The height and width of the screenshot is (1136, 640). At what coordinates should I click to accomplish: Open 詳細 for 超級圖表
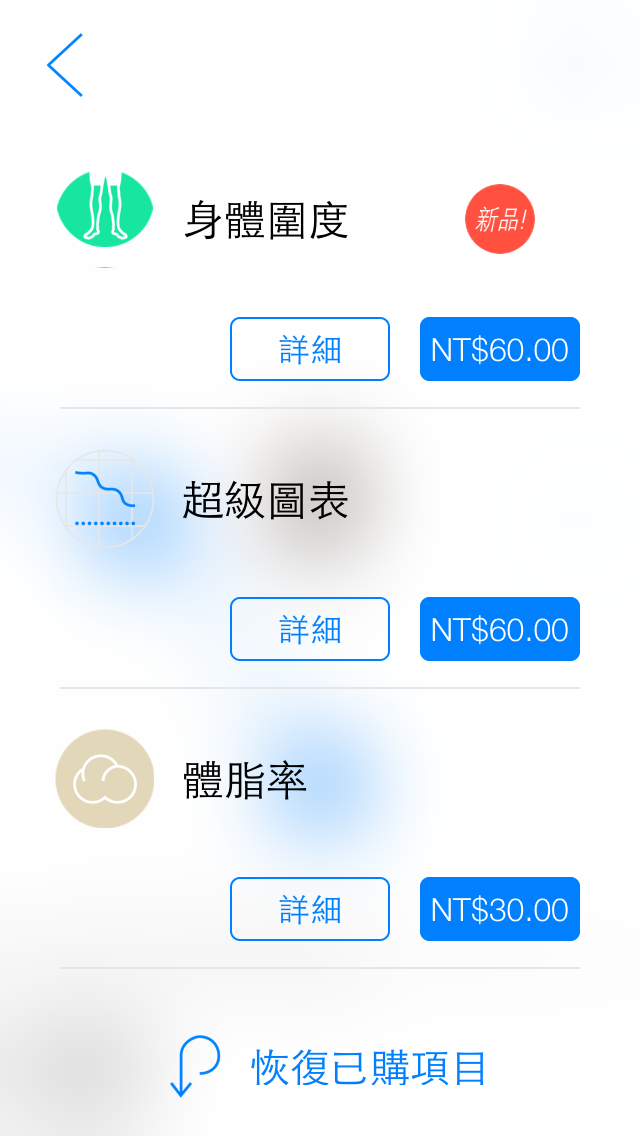click(x=310, y=629)
